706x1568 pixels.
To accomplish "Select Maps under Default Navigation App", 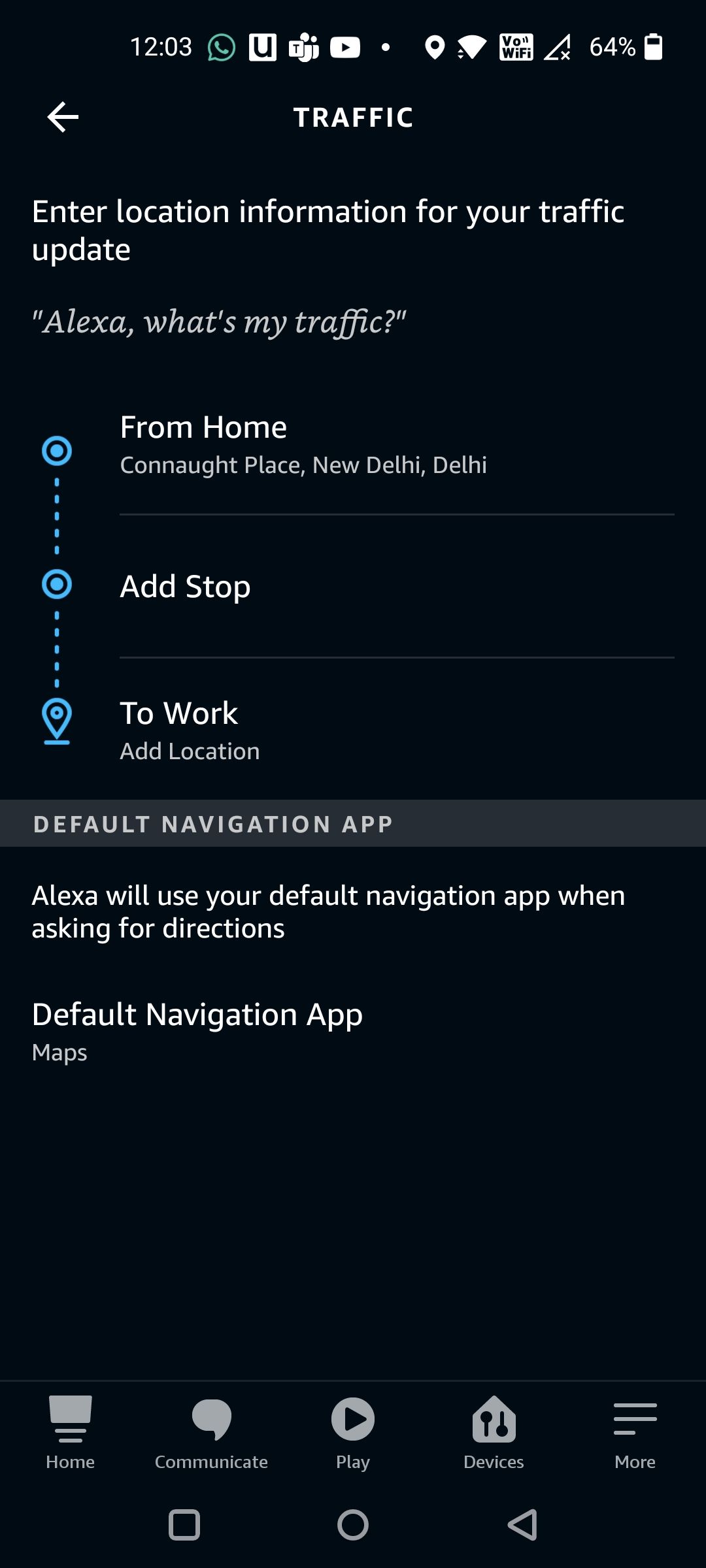I will point(60,1052).
